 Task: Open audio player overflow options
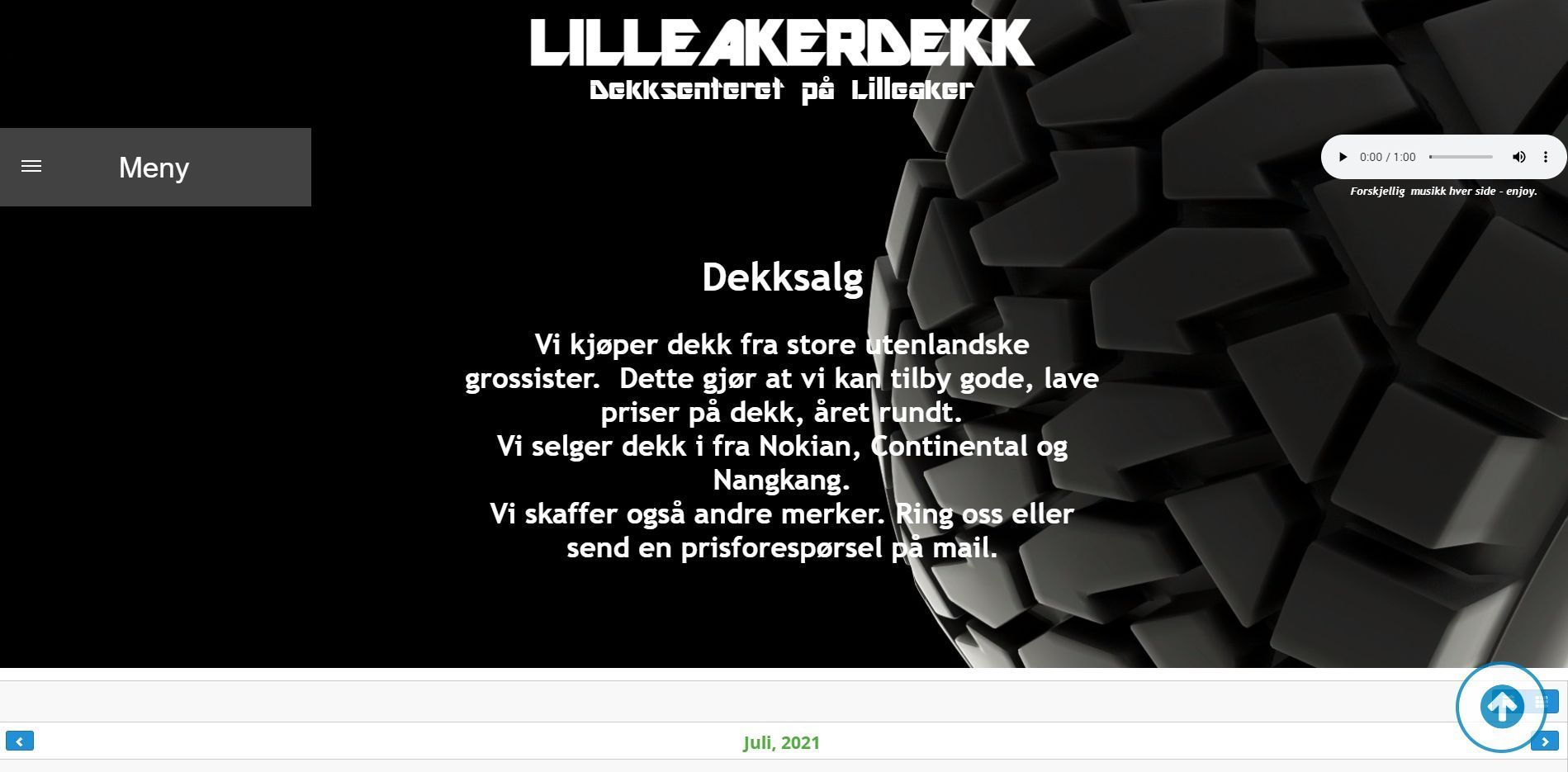[x=1546, y=157]
